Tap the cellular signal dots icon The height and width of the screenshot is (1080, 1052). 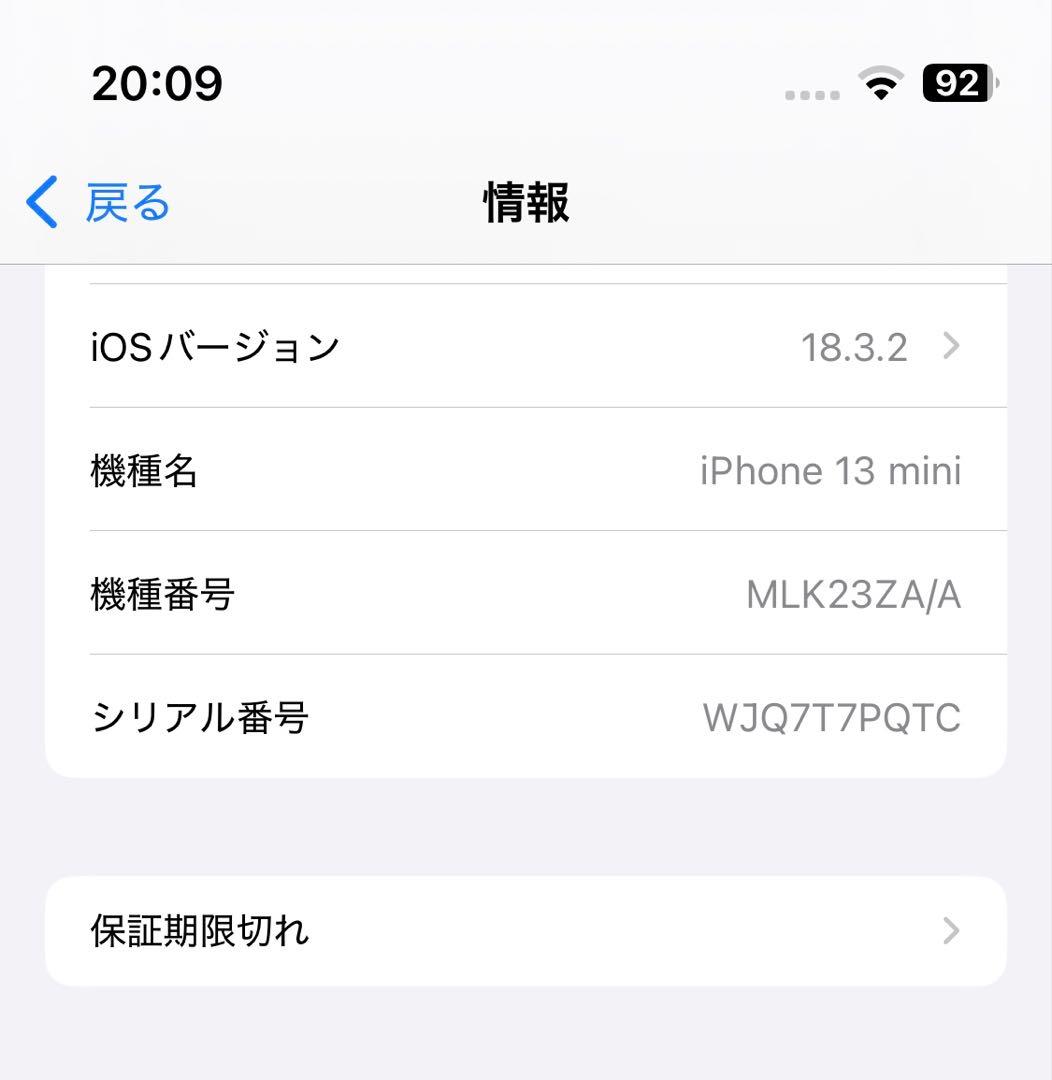point(812,93)
